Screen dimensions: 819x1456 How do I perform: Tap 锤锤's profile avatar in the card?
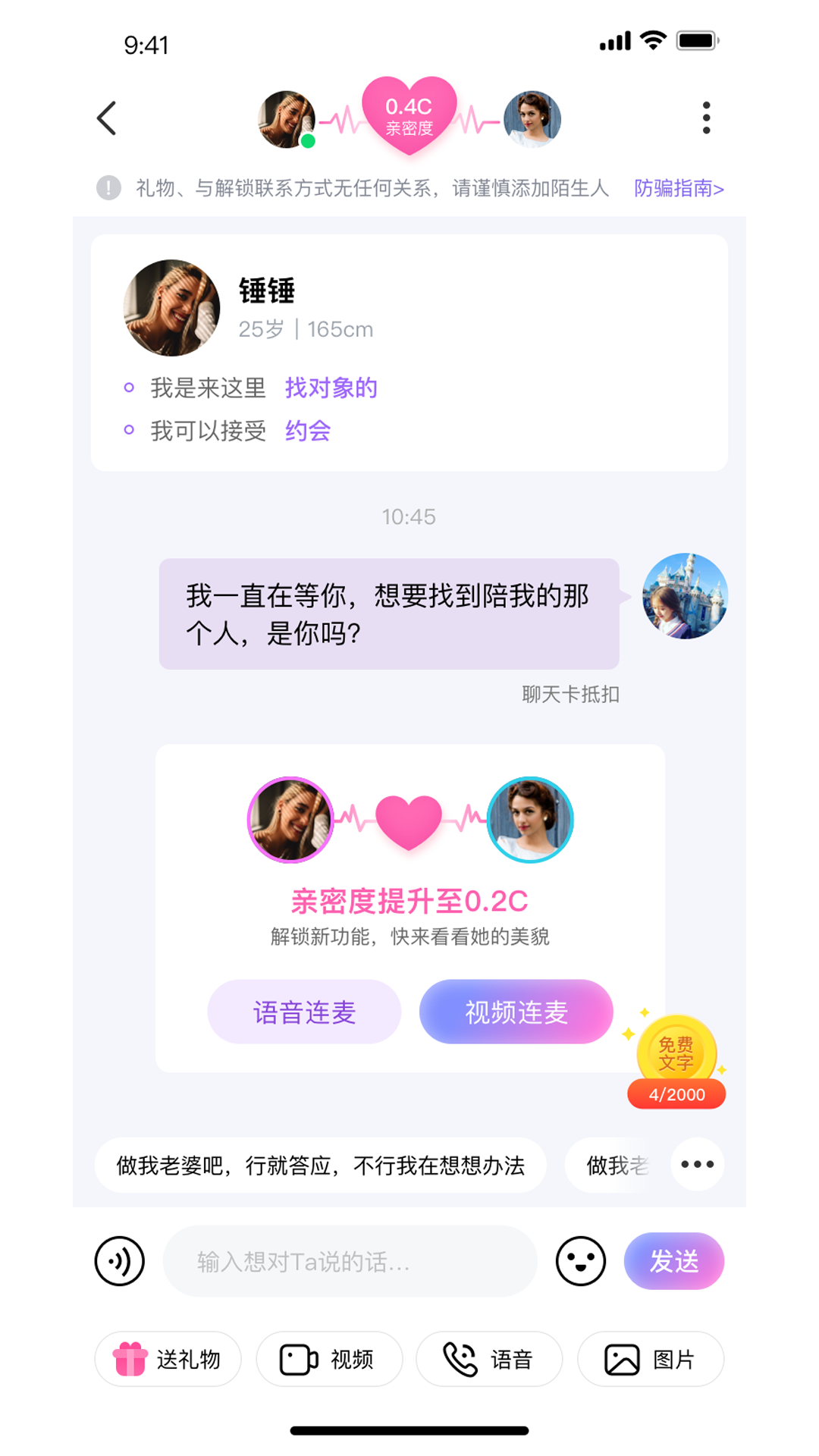170,308
